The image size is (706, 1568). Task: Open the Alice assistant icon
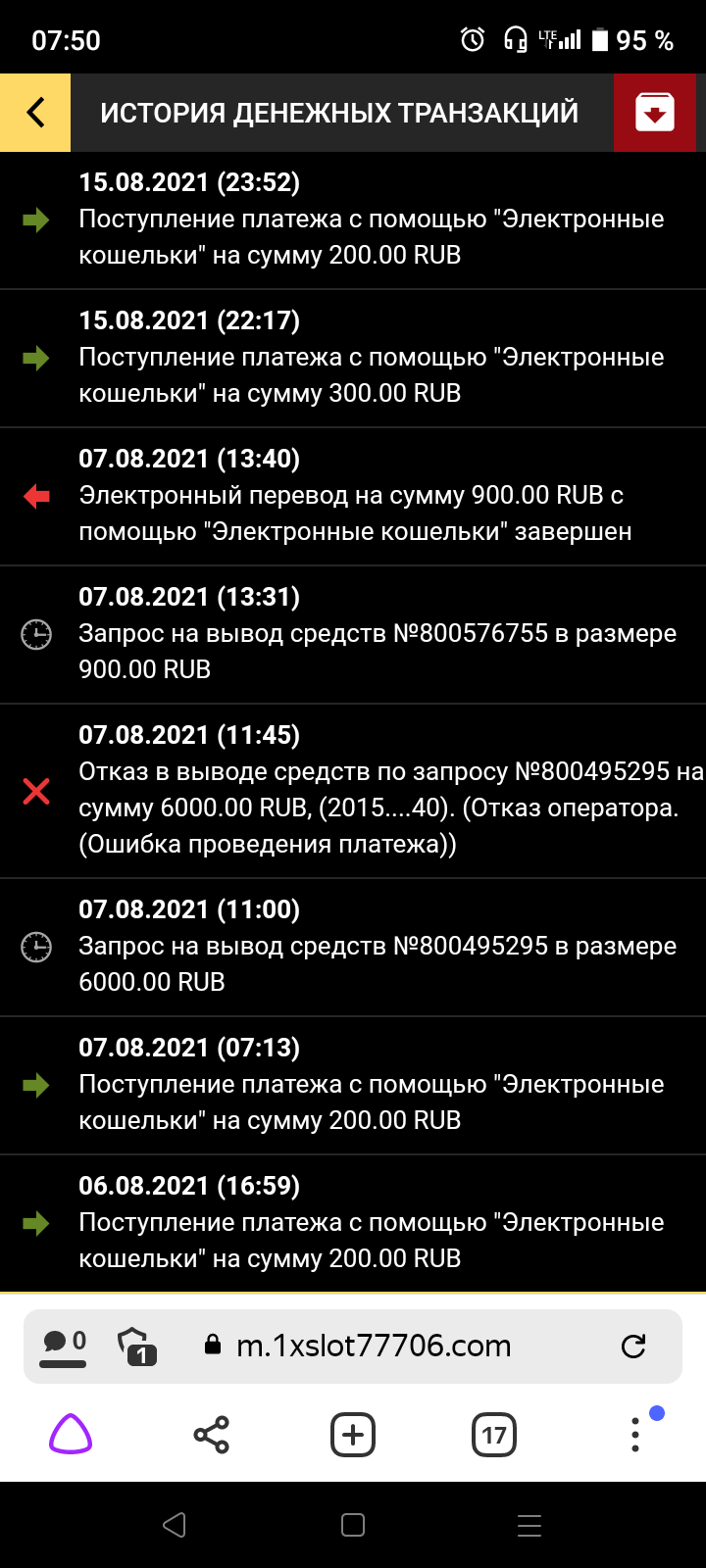71,1436
